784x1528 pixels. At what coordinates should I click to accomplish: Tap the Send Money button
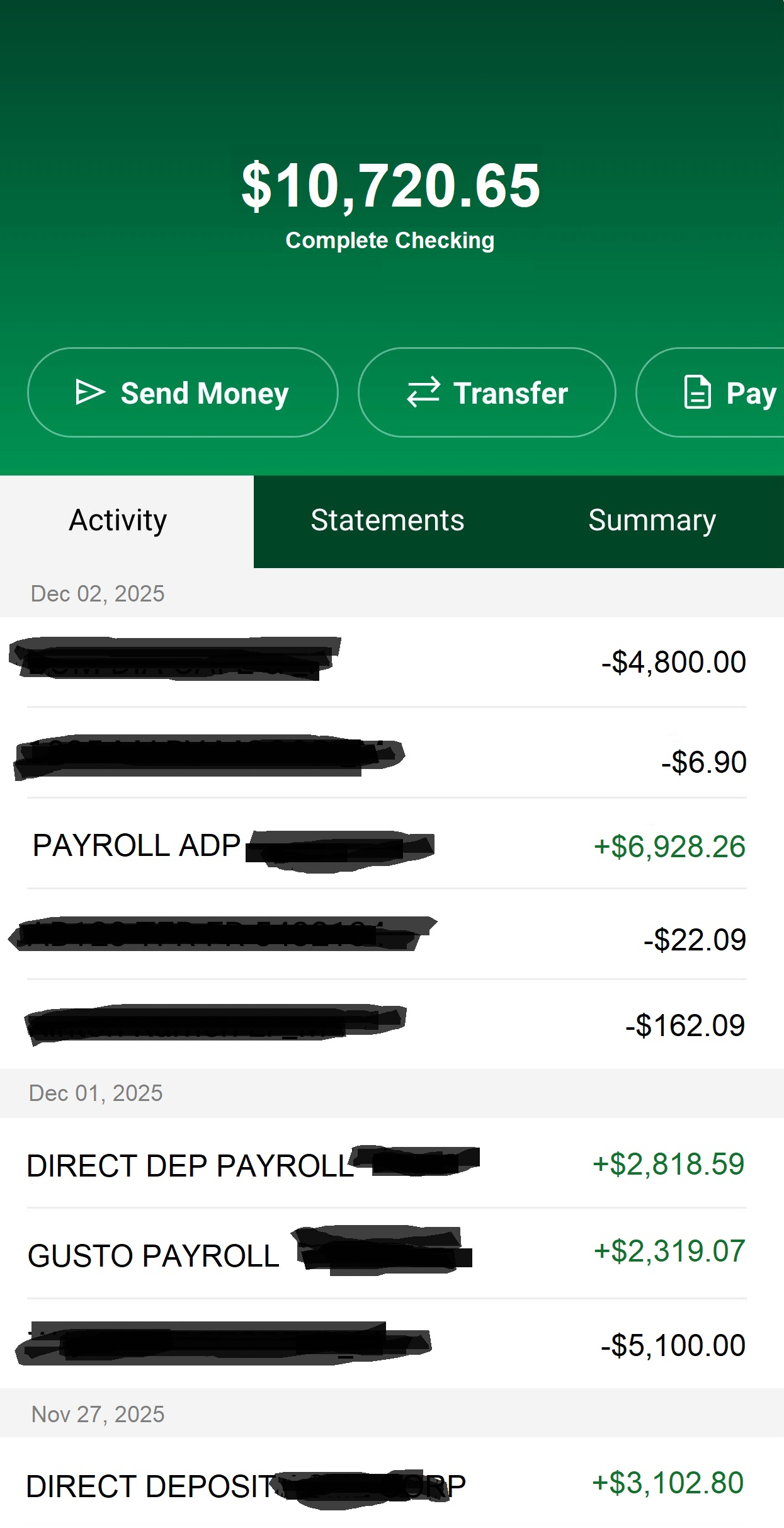[x=183, y=392]
